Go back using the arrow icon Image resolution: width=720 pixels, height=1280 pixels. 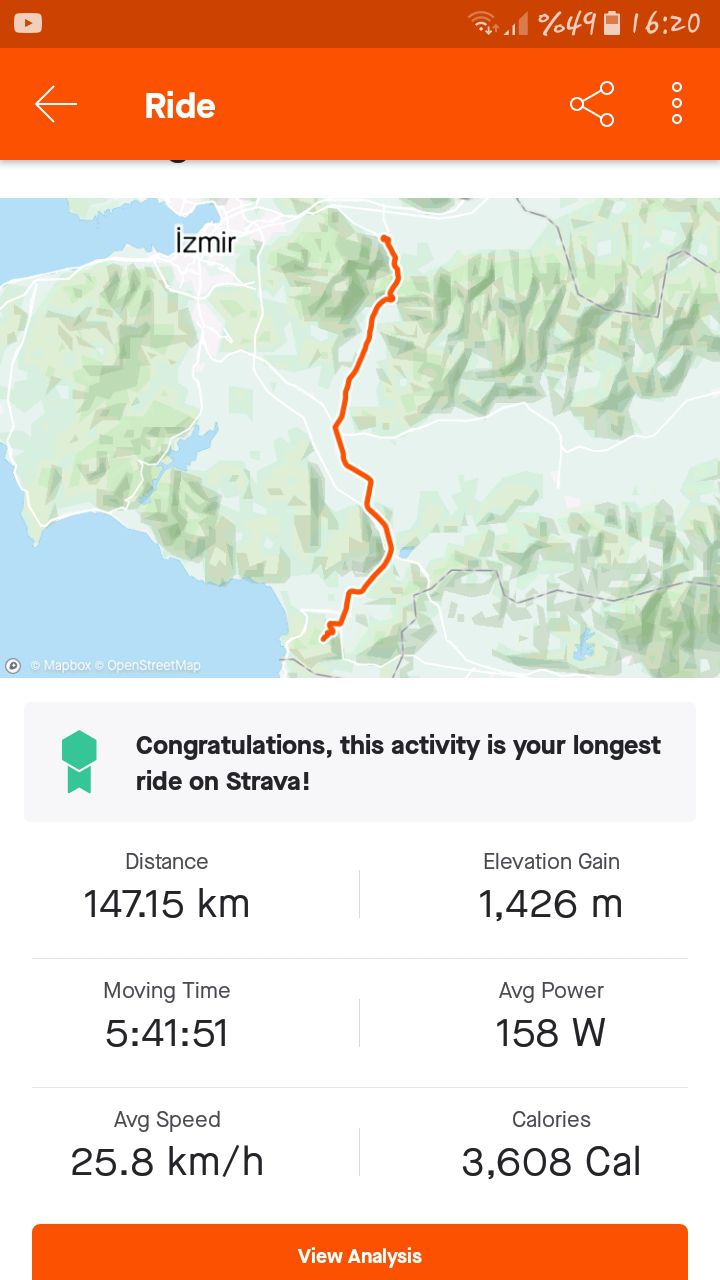(x=56, y=104)
